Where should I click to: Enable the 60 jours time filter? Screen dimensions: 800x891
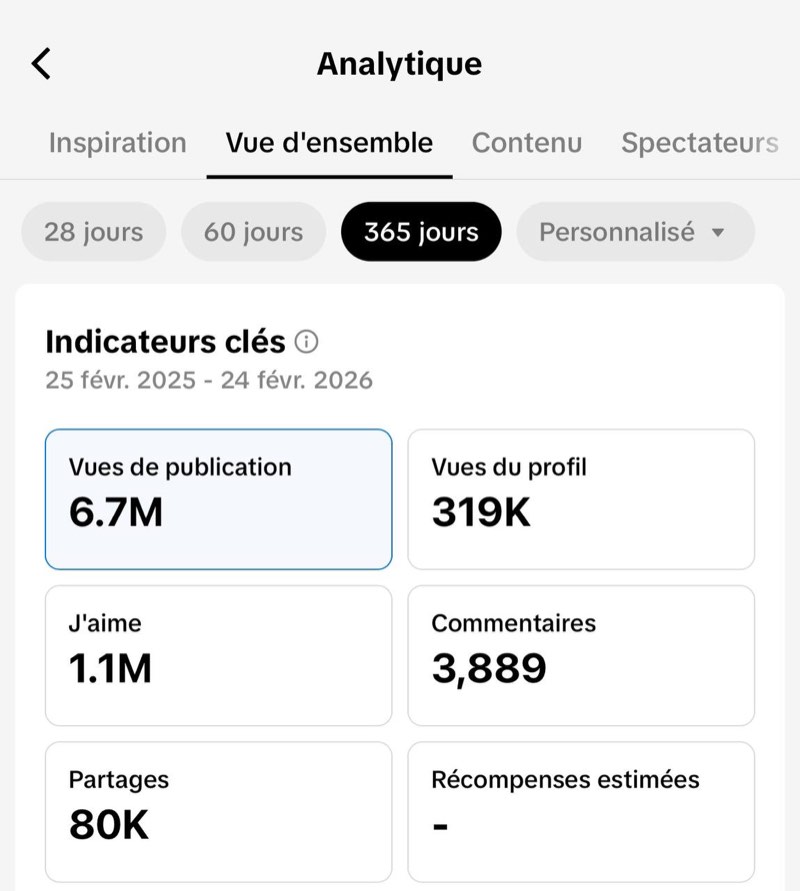coord(253,231)
